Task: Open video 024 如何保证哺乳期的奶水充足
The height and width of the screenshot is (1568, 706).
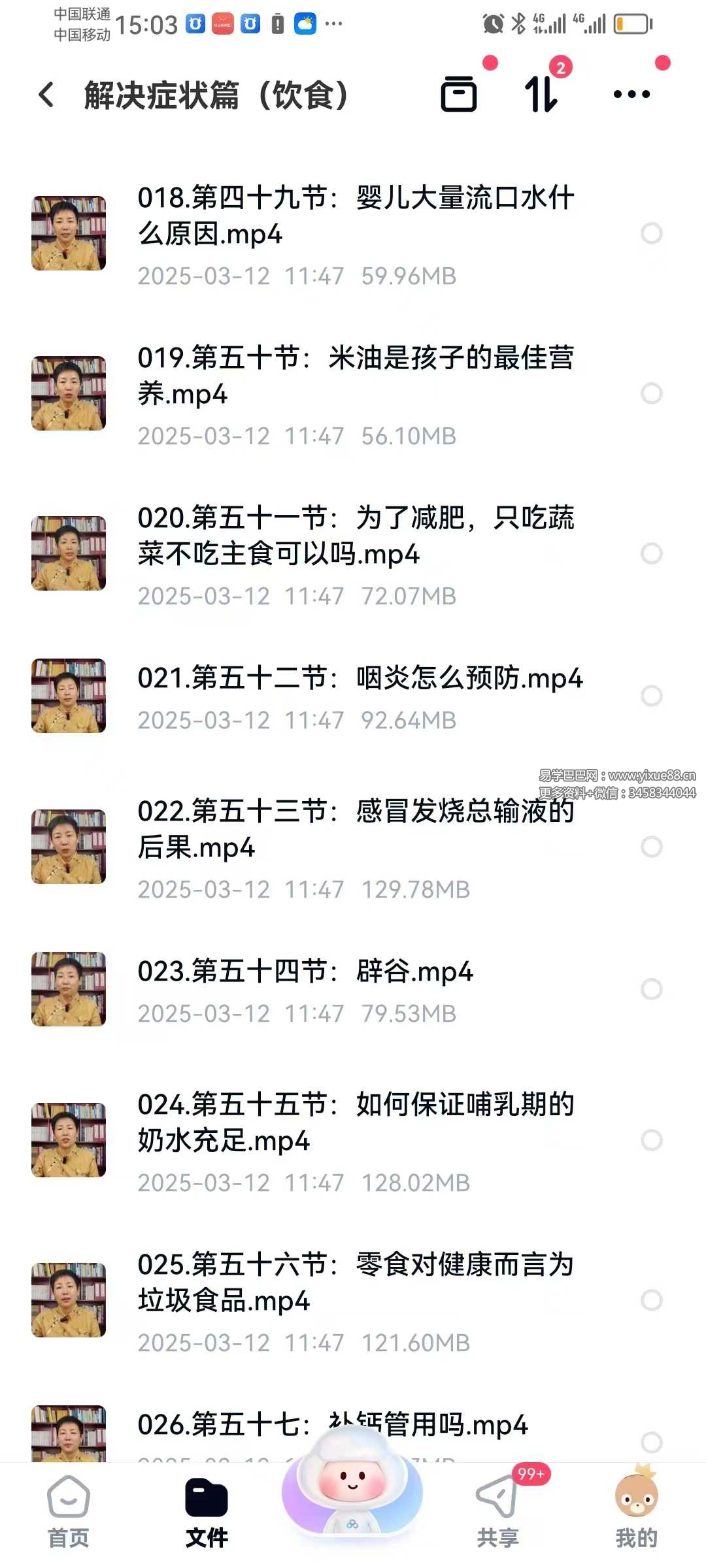Action: click(x=356, y=1122)
